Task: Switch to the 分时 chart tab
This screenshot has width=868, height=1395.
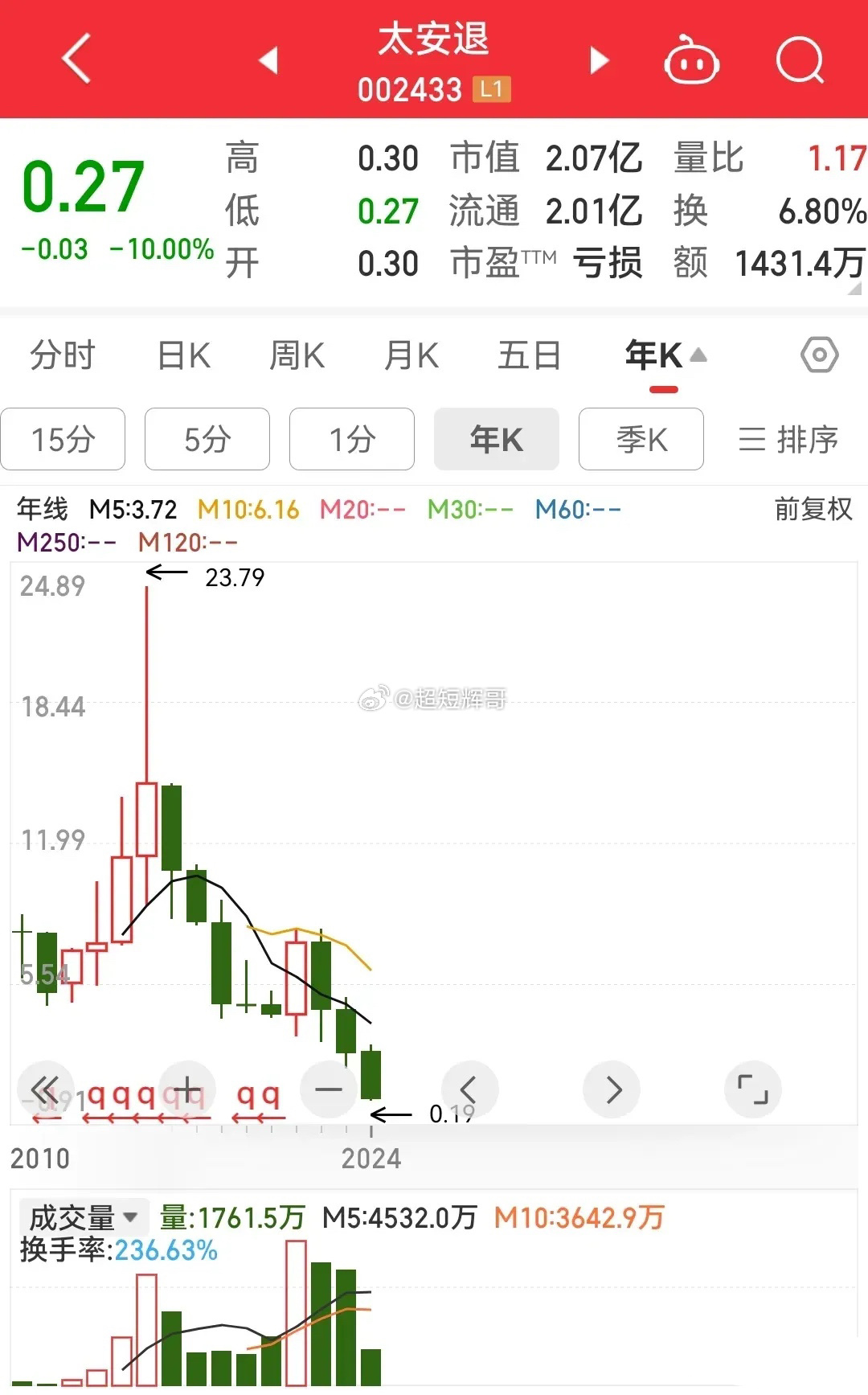Action: (x=63, y=355)
